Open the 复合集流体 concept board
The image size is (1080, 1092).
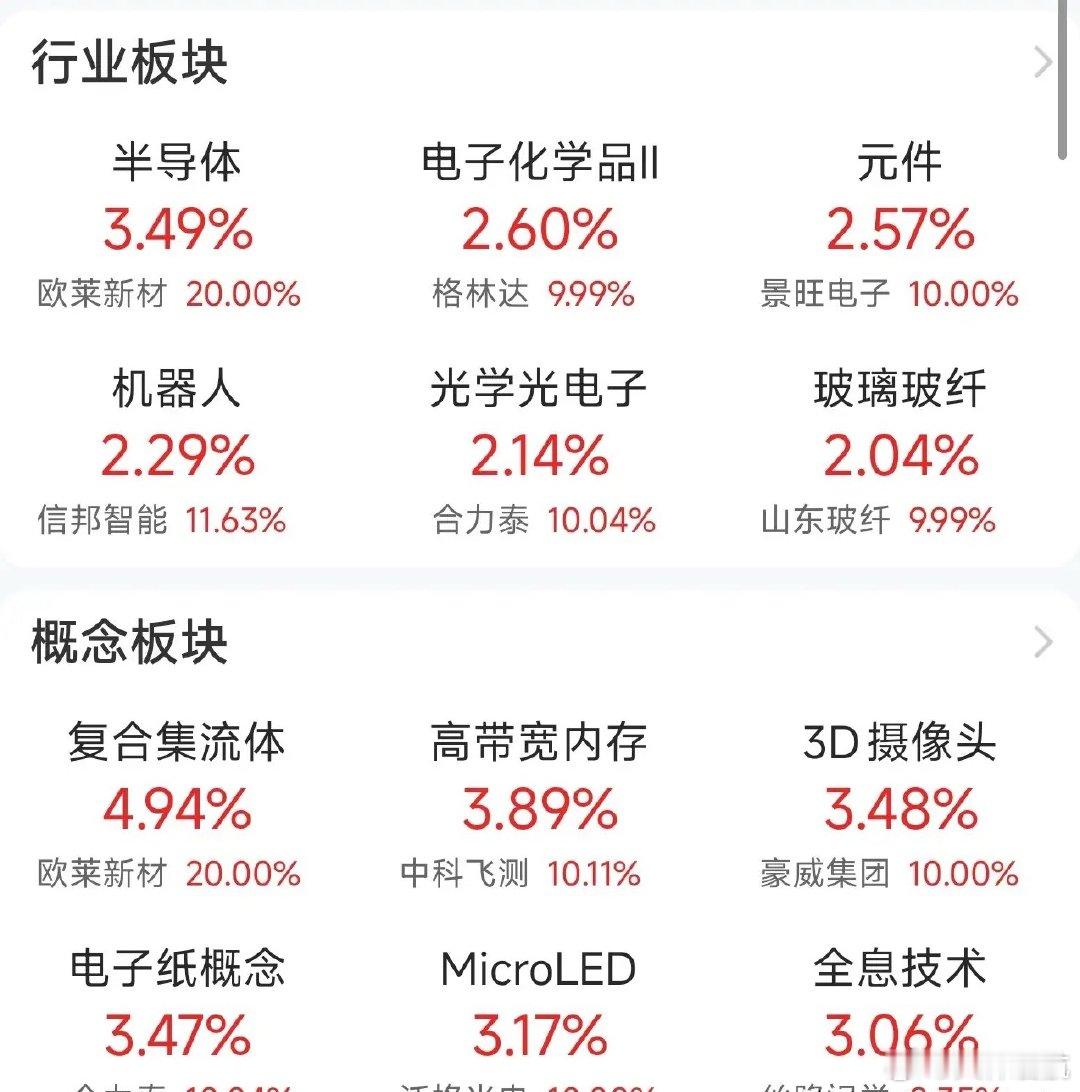tap(176, 742)
